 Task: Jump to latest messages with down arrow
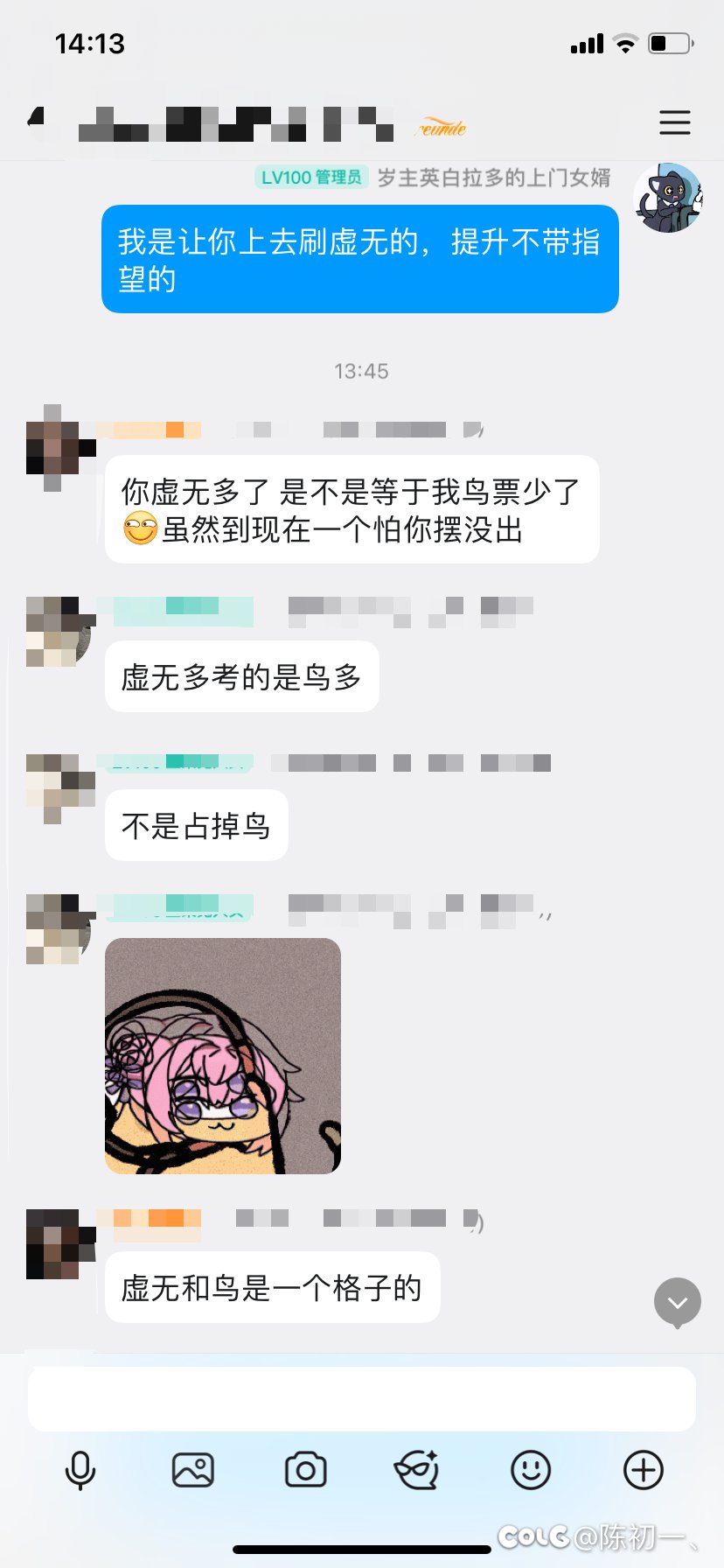tap(678, 1302)
